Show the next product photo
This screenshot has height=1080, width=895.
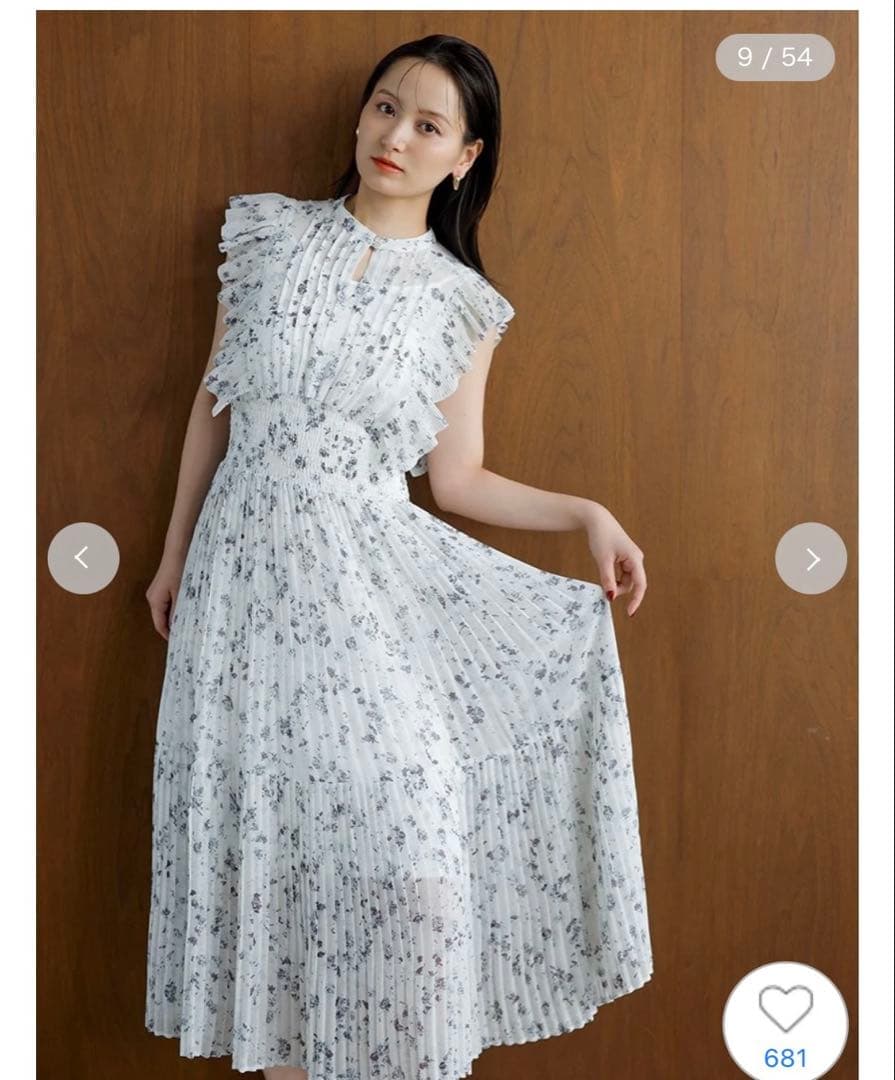click(x=811, y=558)
